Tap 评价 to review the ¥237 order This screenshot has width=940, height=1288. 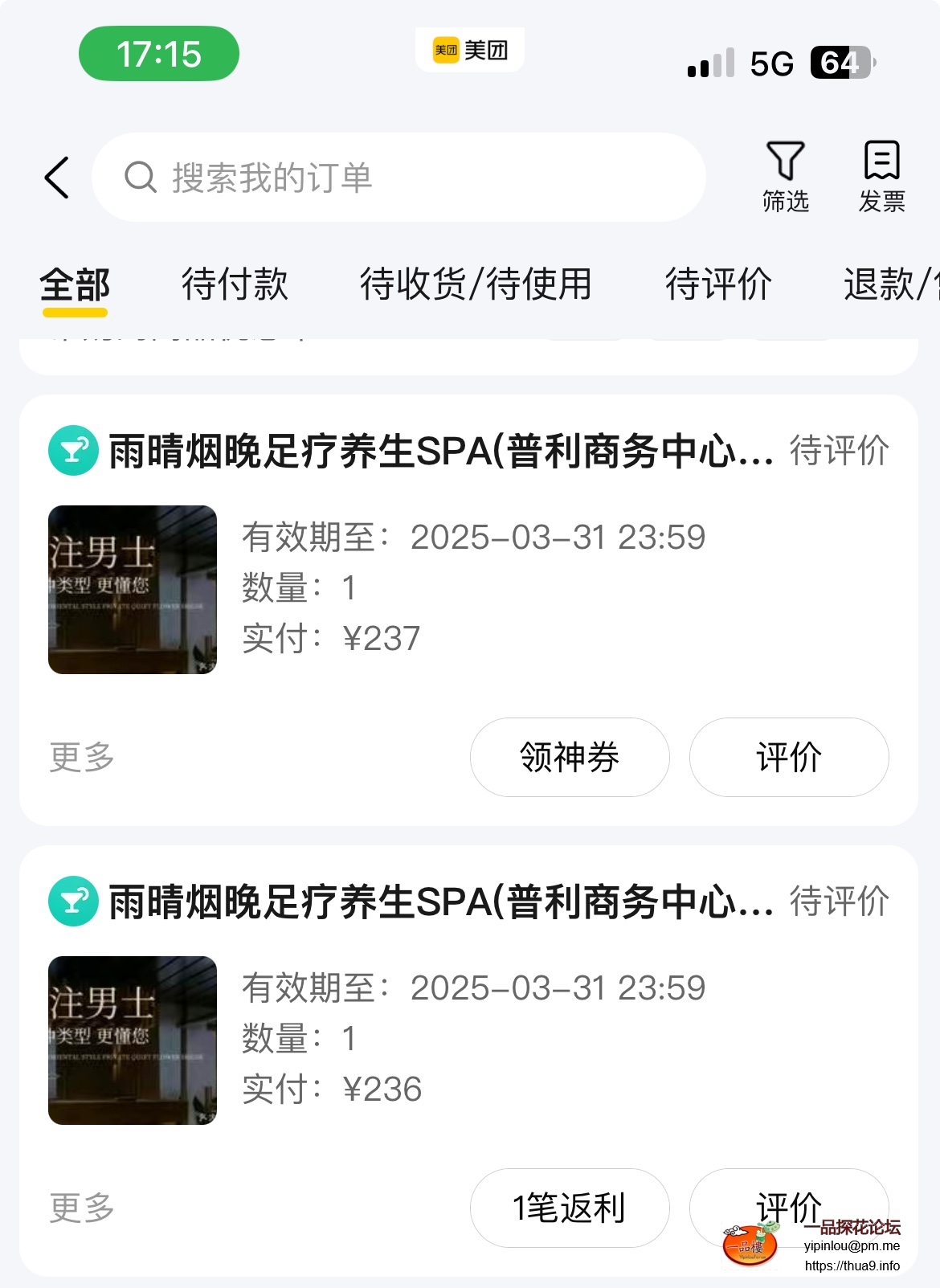pyautogui.click(x=788, y=757)
